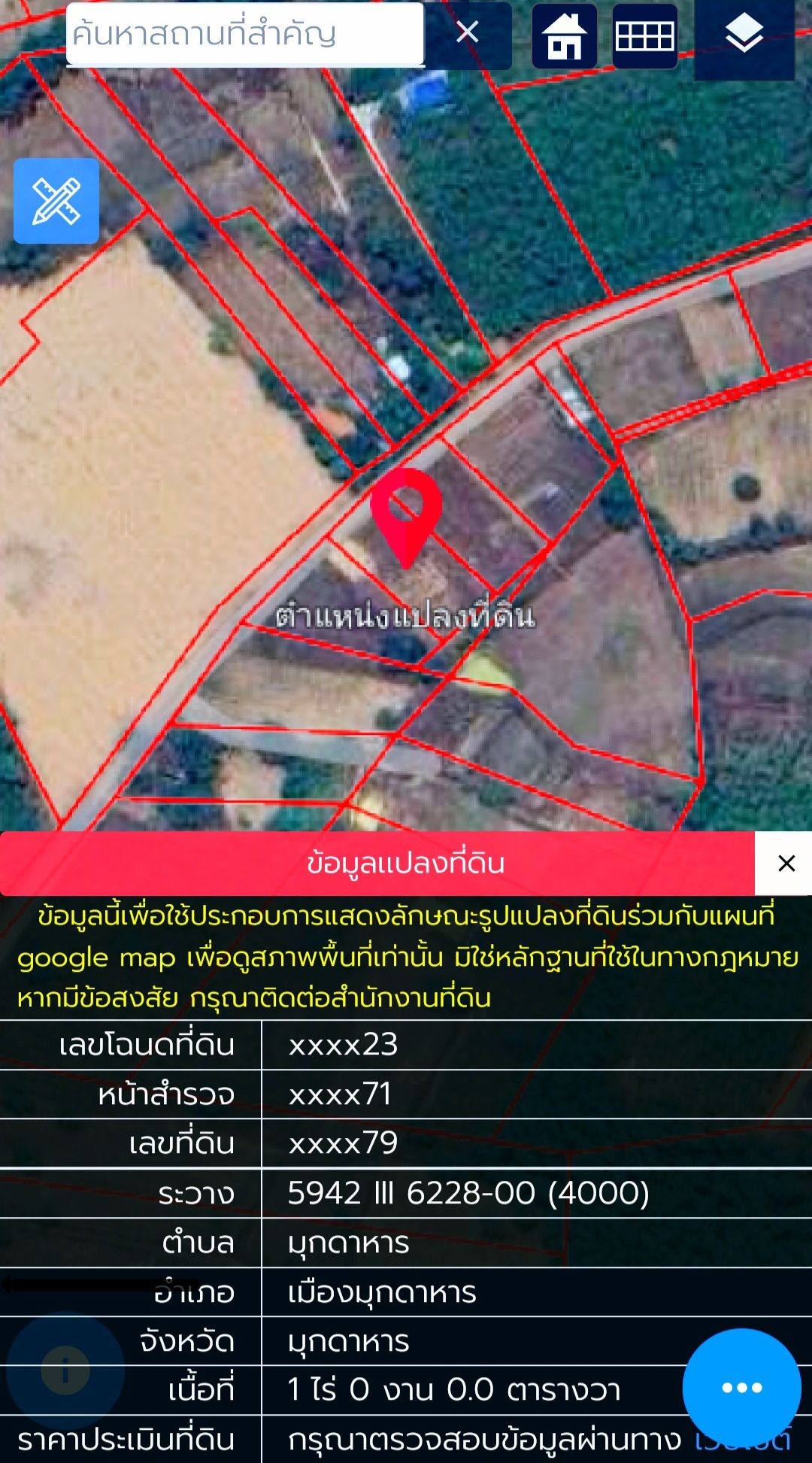The image size is (812, 1463).
Task: Open the website link for land appraisal price
Action: pyautogui.click(x=743, y=1440)
